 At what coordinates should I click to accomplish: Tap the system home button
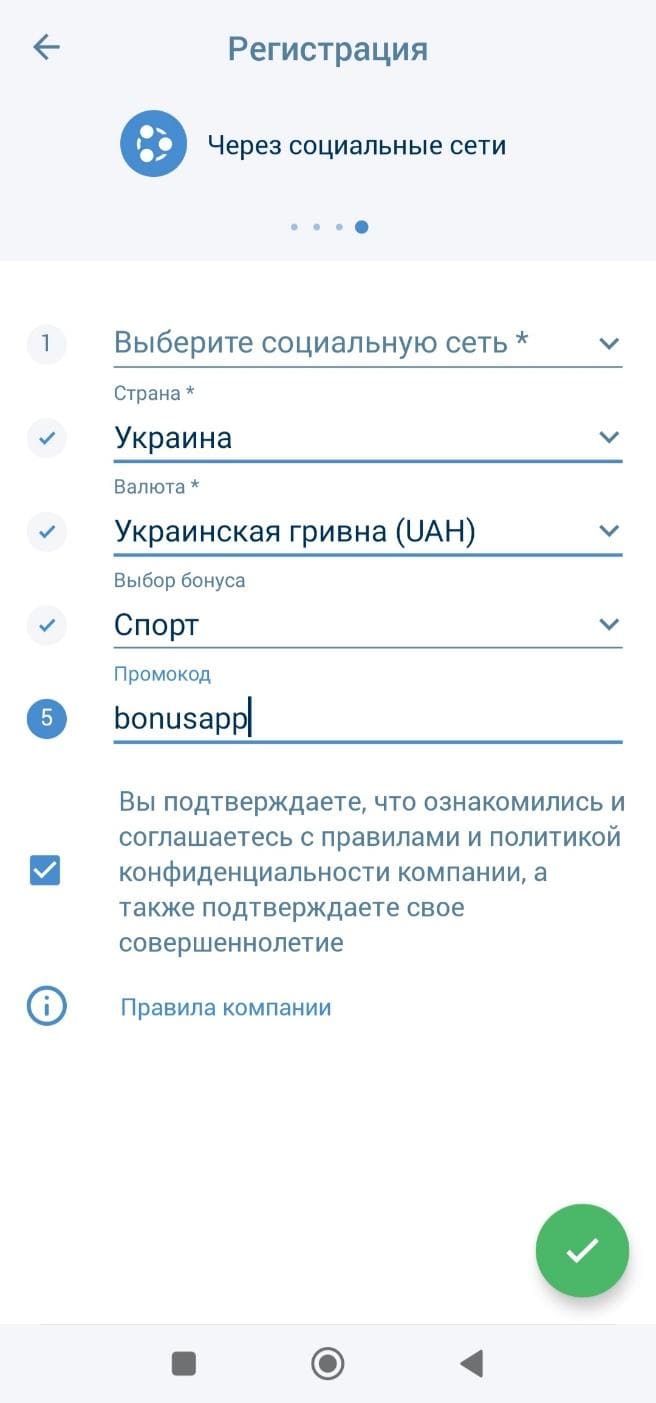(x=328, y=1363)
